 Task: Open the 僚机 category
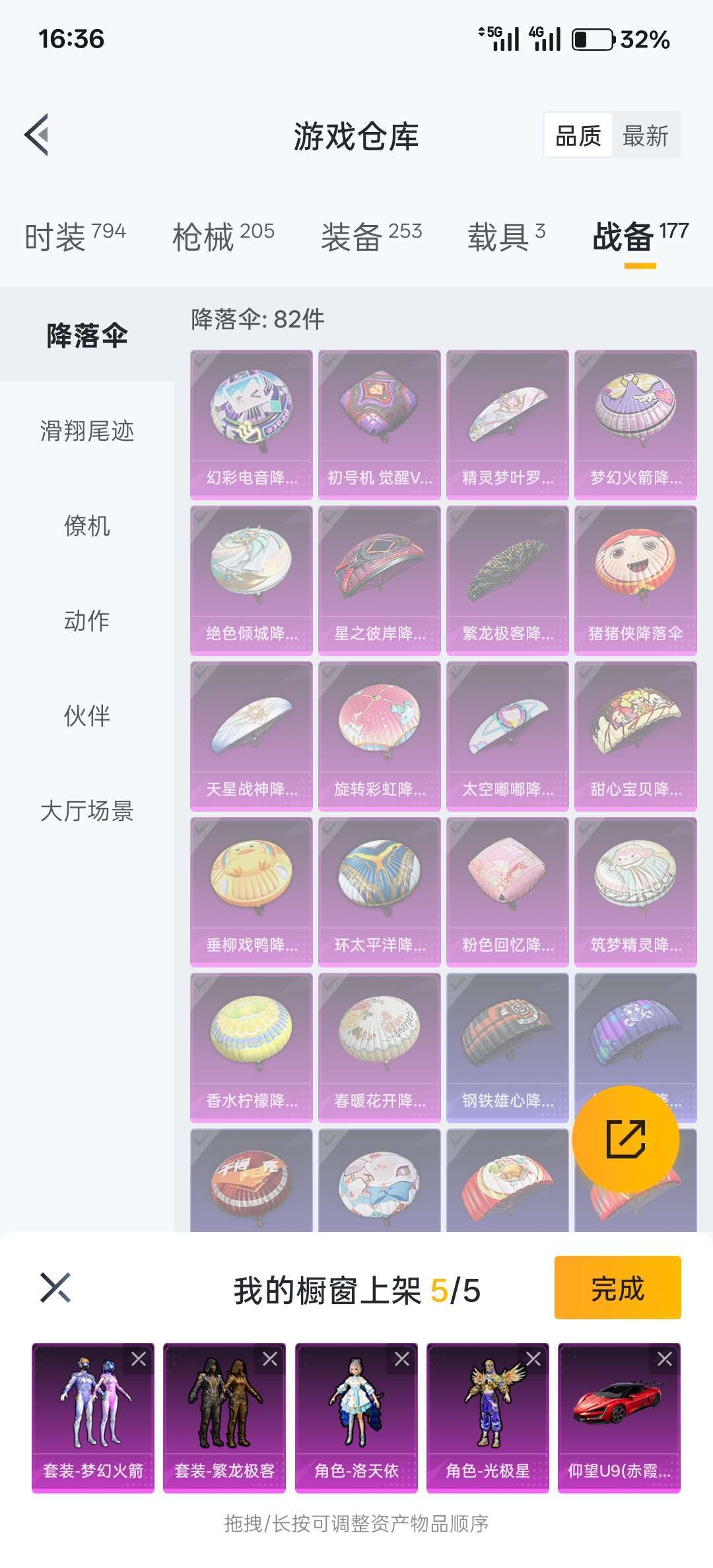pos(86,526)
